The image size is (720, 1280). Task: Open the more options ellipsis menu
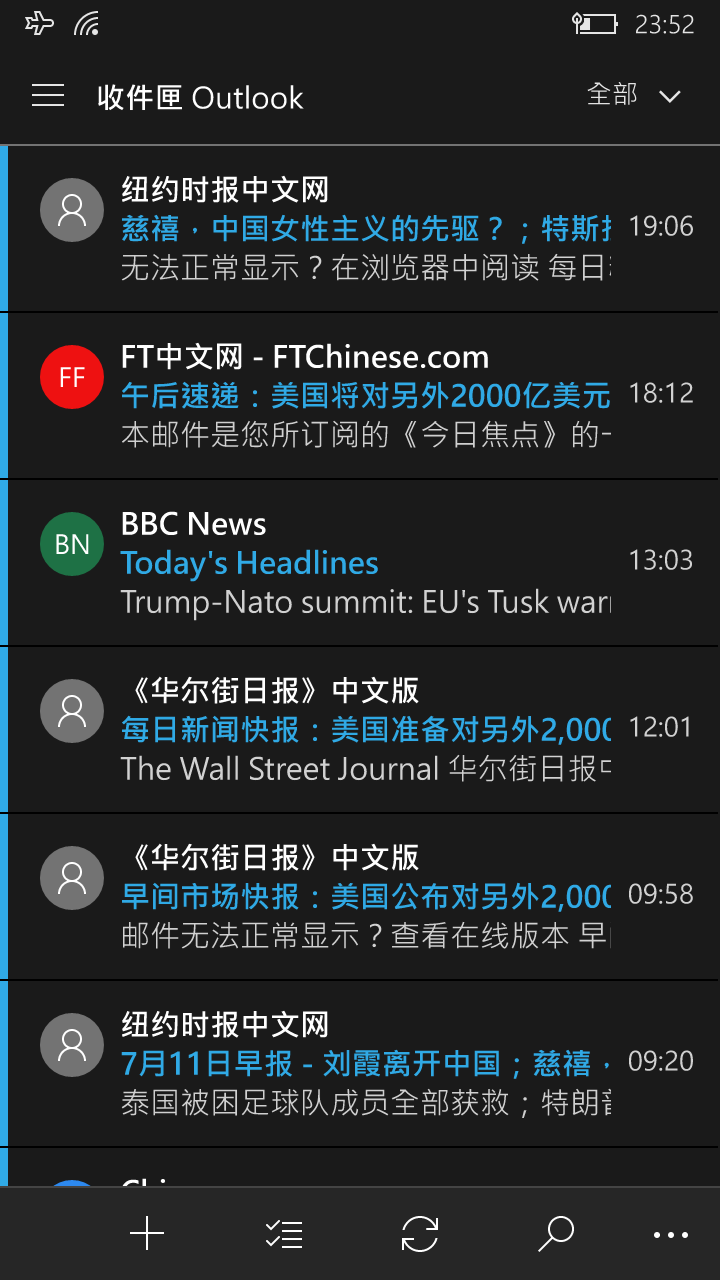pos(671,1235)
